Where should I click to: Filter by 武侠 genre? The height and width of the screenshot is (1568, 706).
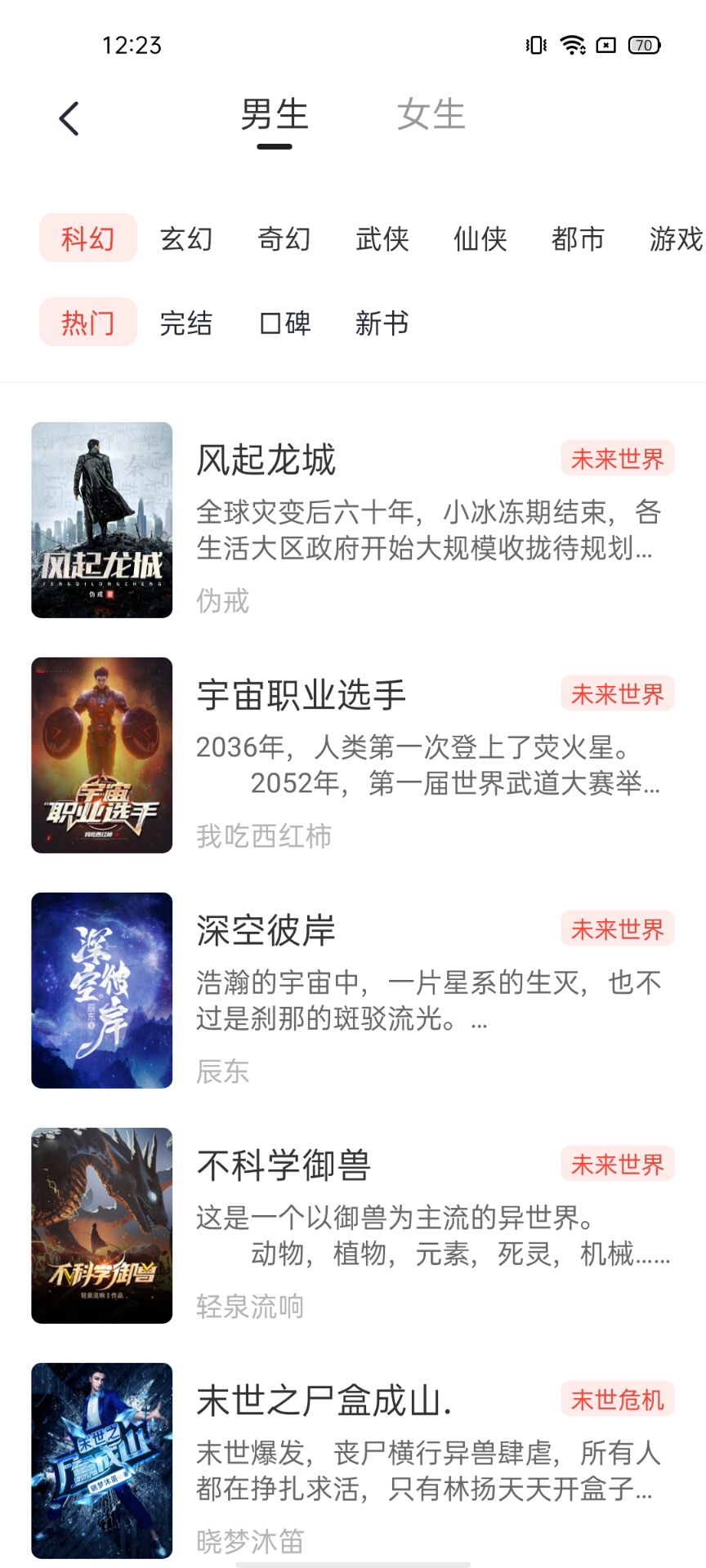tap(382, 238)
